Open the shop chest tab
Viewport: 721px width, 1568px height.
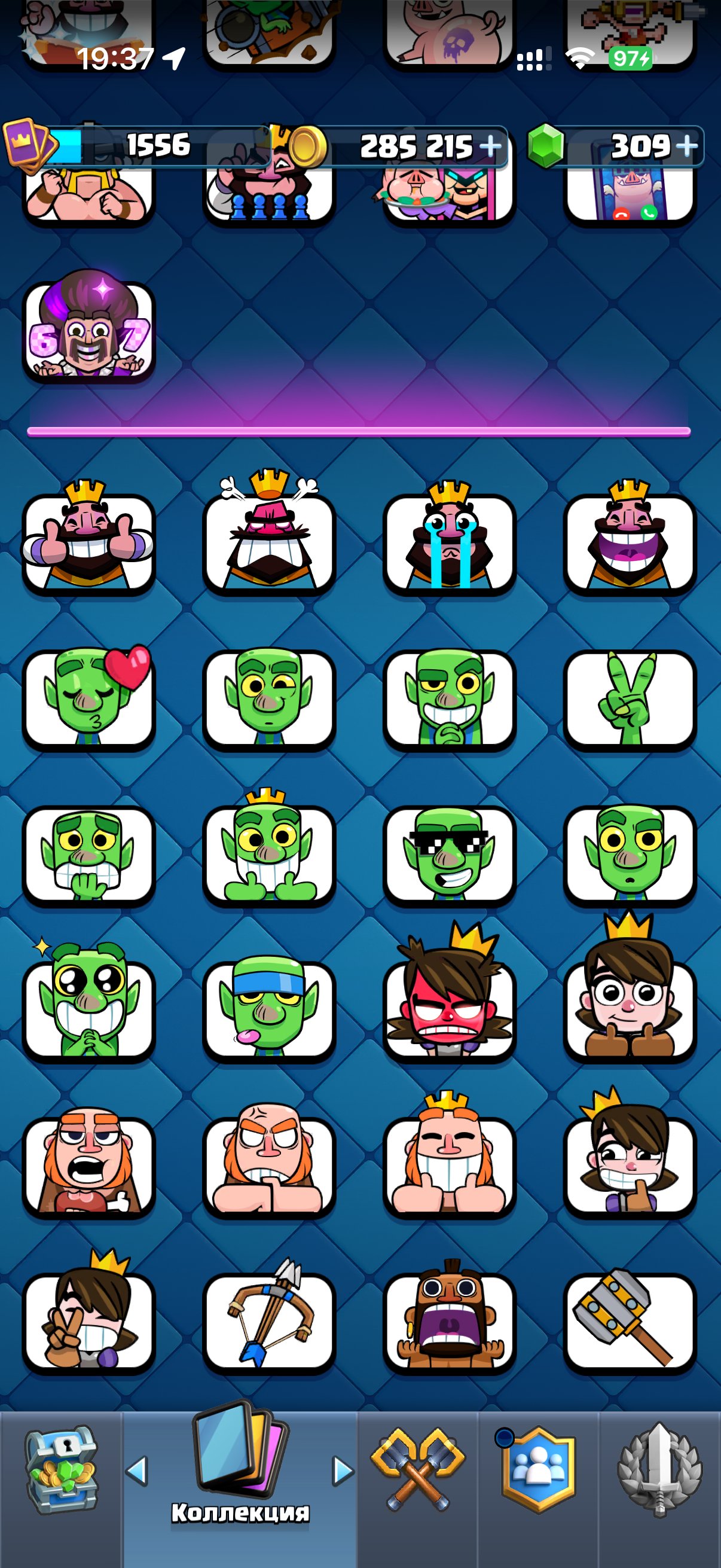(61, 1471)
